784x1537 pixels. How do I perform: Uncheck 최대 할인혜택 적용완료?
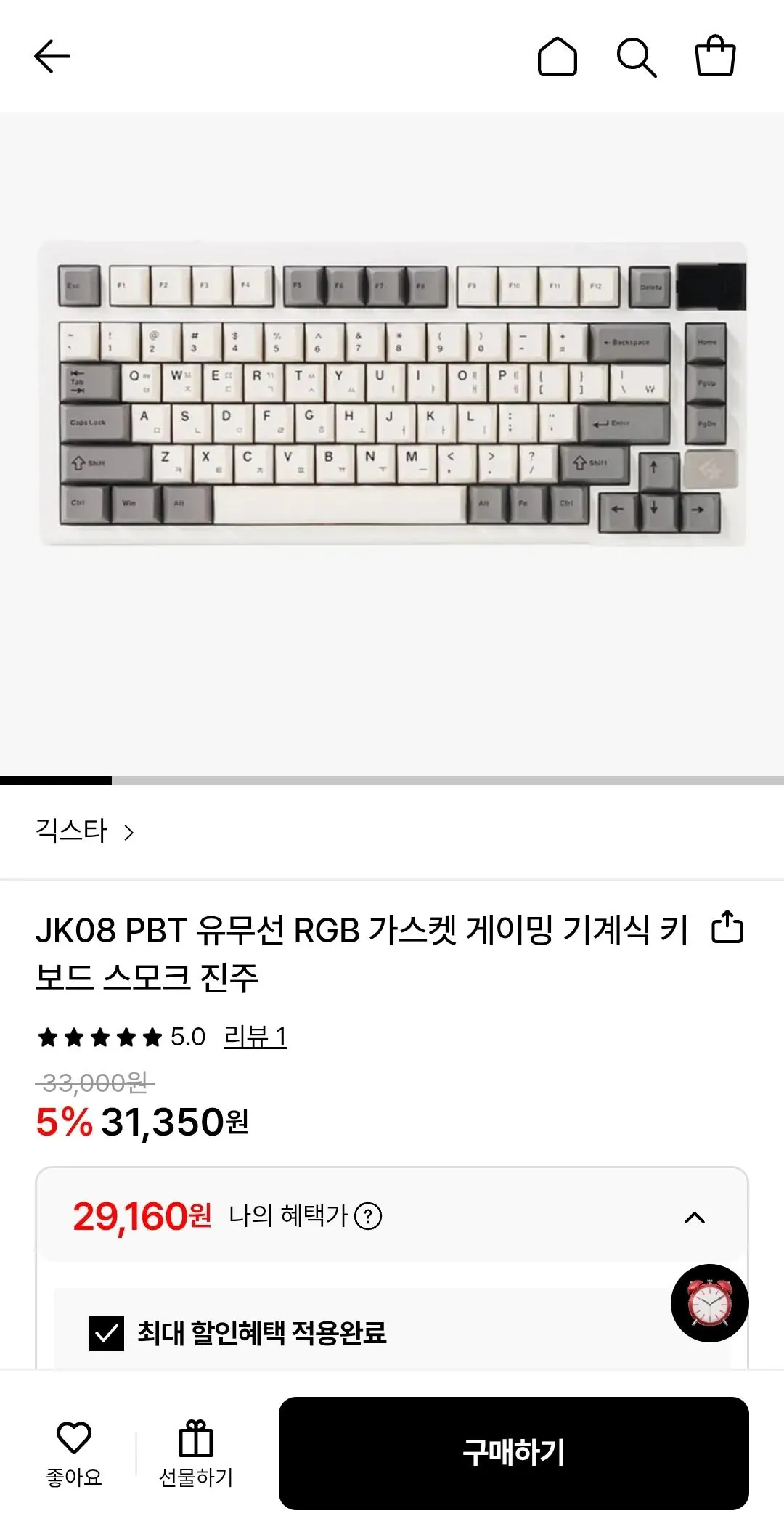coord(107,1334)
